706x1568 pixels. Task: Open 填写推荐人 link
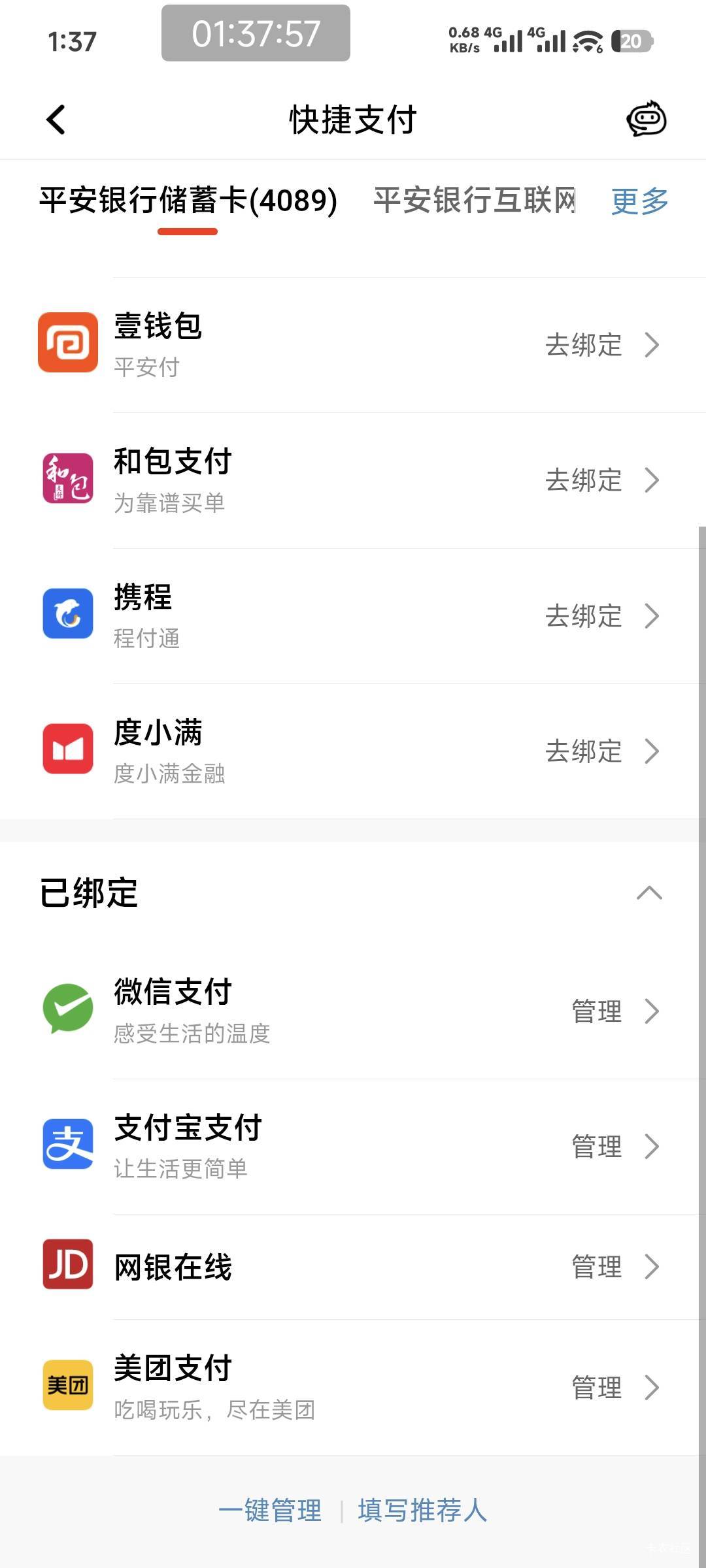(x=422, y=1511)
